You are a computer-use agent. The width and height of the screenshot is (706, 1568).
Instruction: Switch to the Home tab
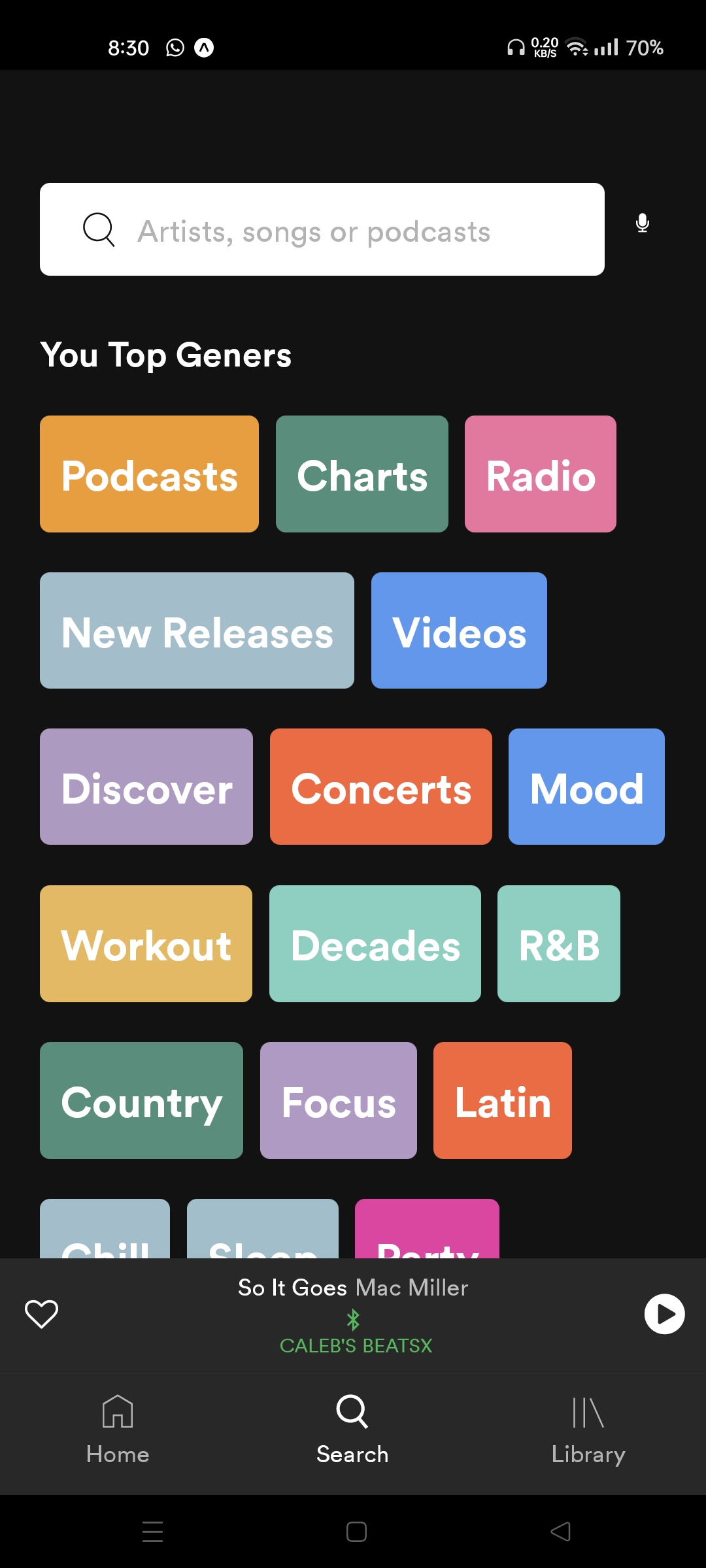(x=118, y=1429)
